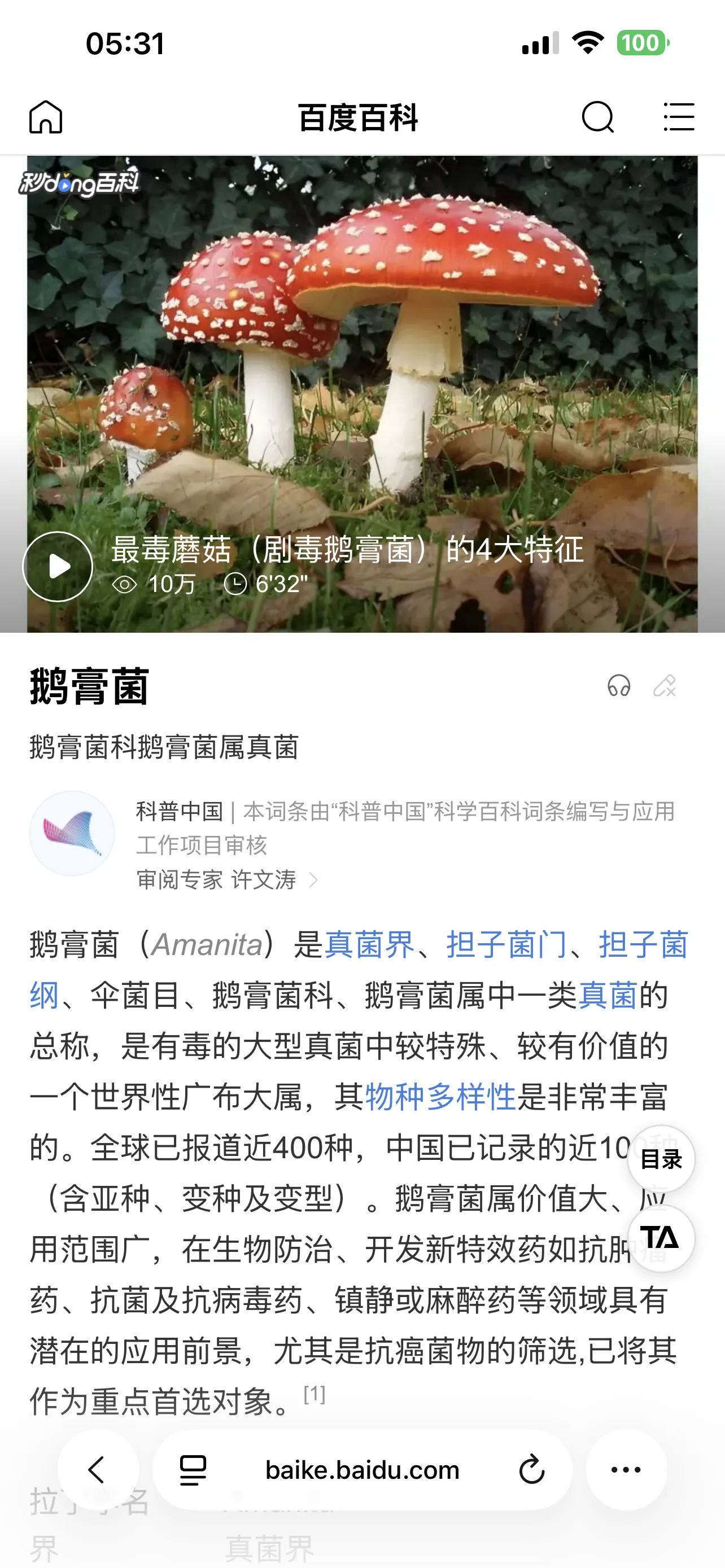
Task: Go back with the browser back arrow
Action: coord(97,1469)
